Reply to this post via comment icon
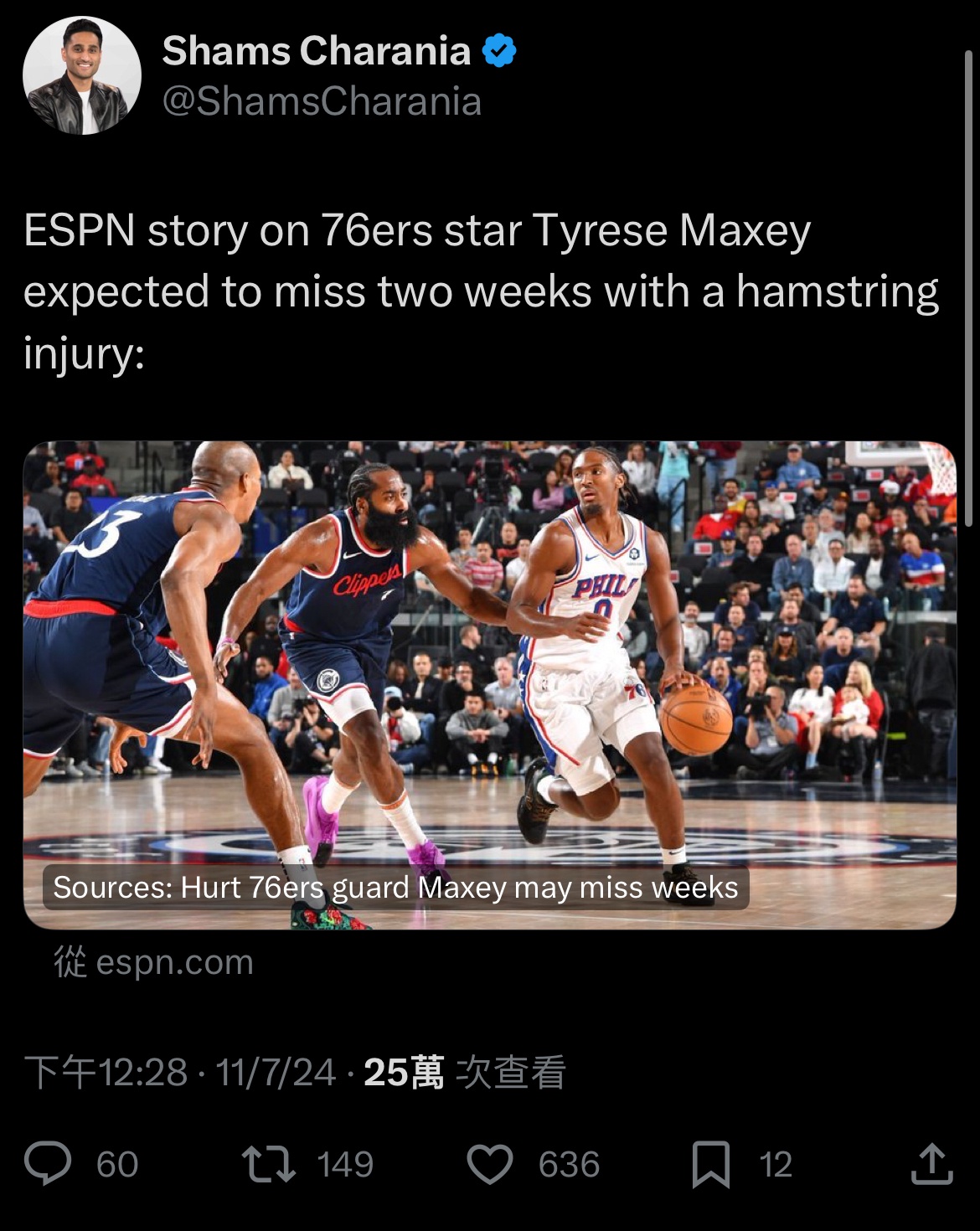This screenshot has height=1231, width=980. point(49,1164)
